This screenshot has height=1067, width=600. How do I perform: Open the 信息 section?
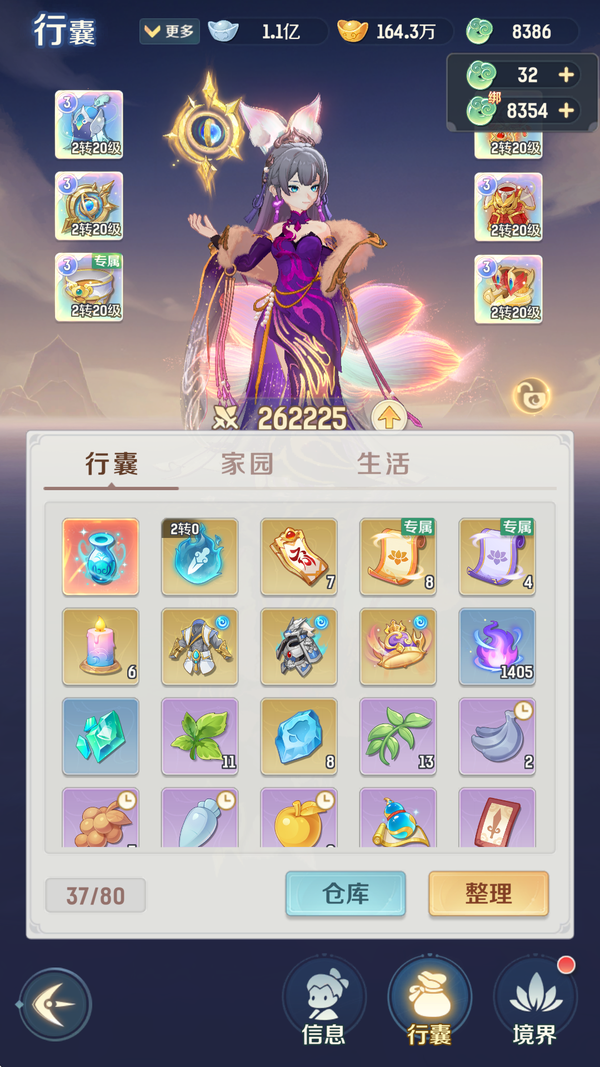[323, 1001]
